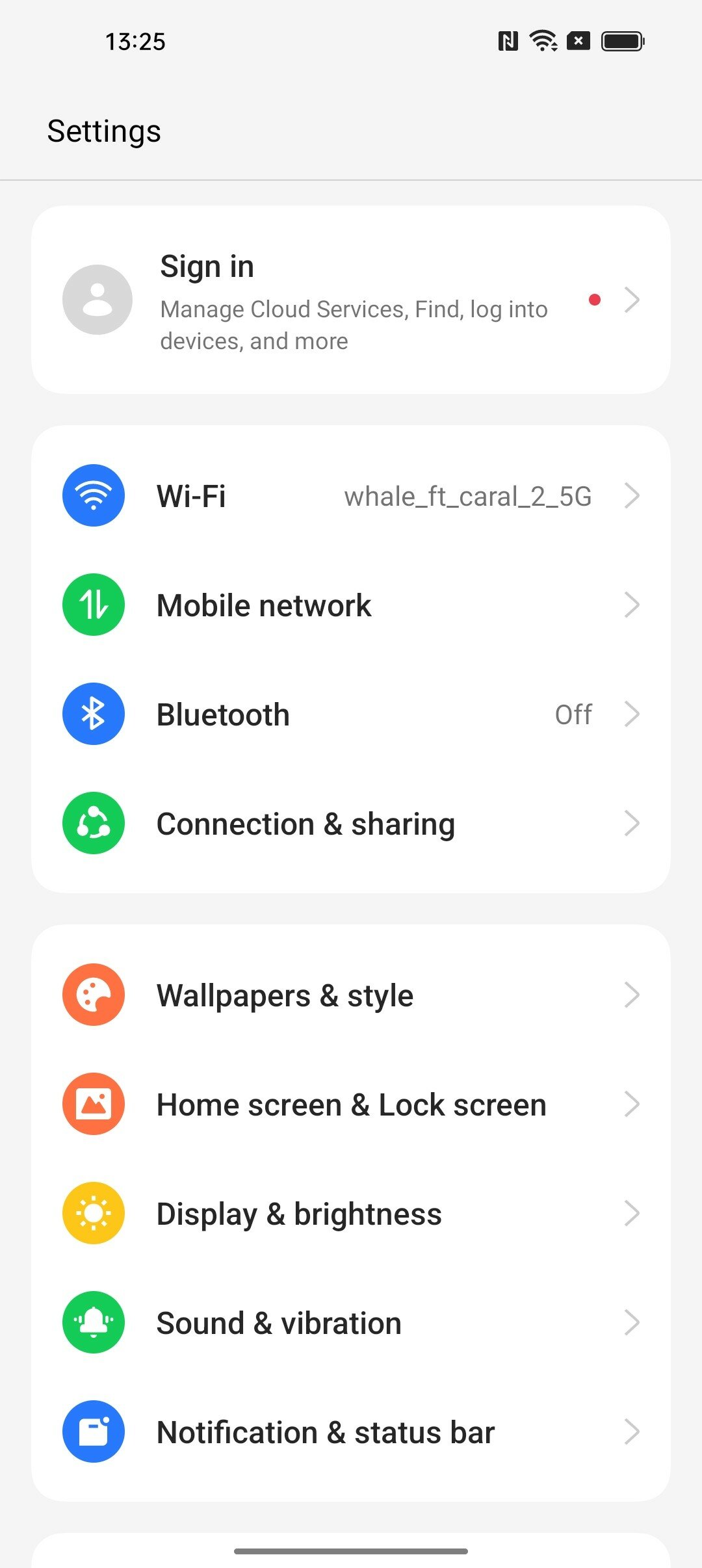Open Display & brightness settings

(x=351, y=1214)
